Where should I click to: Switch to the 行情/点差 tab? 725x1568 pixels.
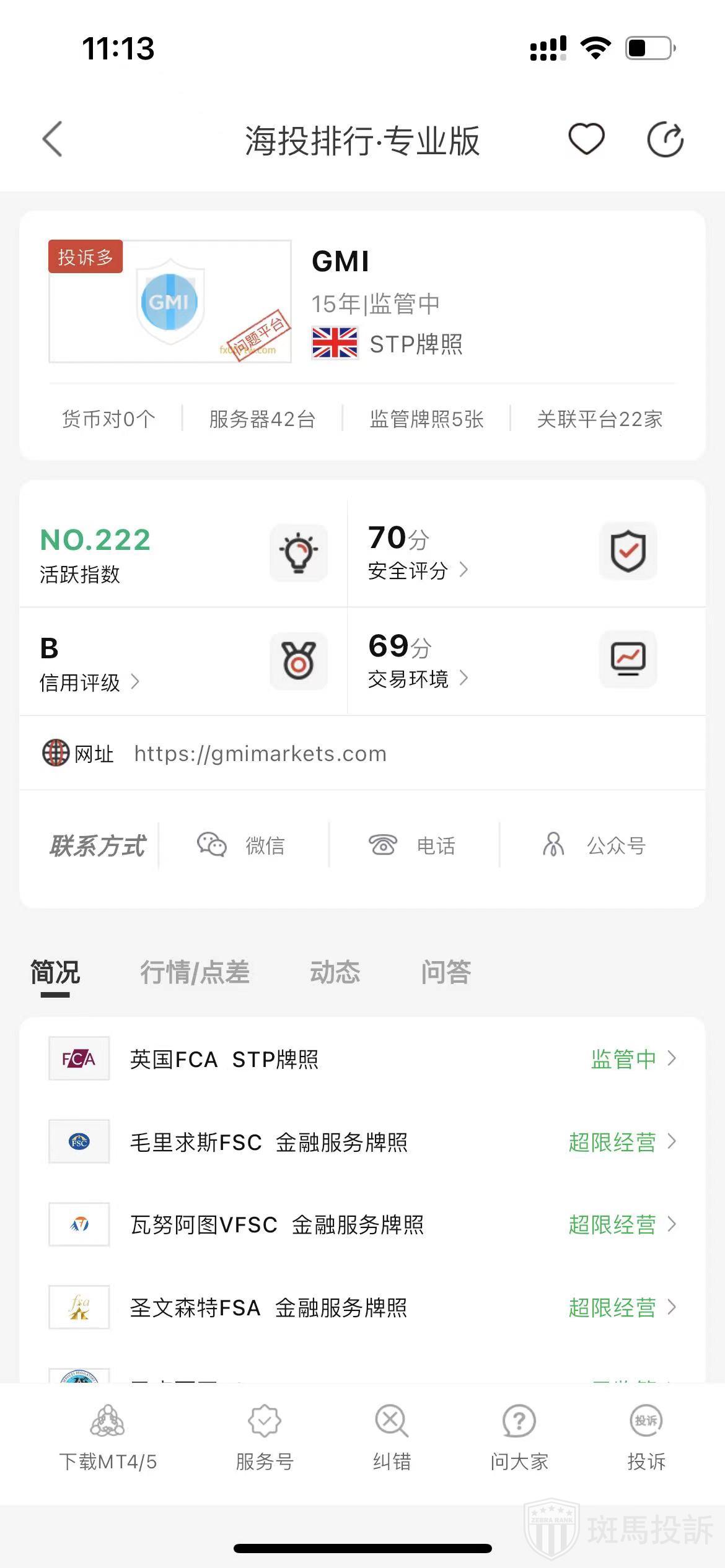click(195, 972)
